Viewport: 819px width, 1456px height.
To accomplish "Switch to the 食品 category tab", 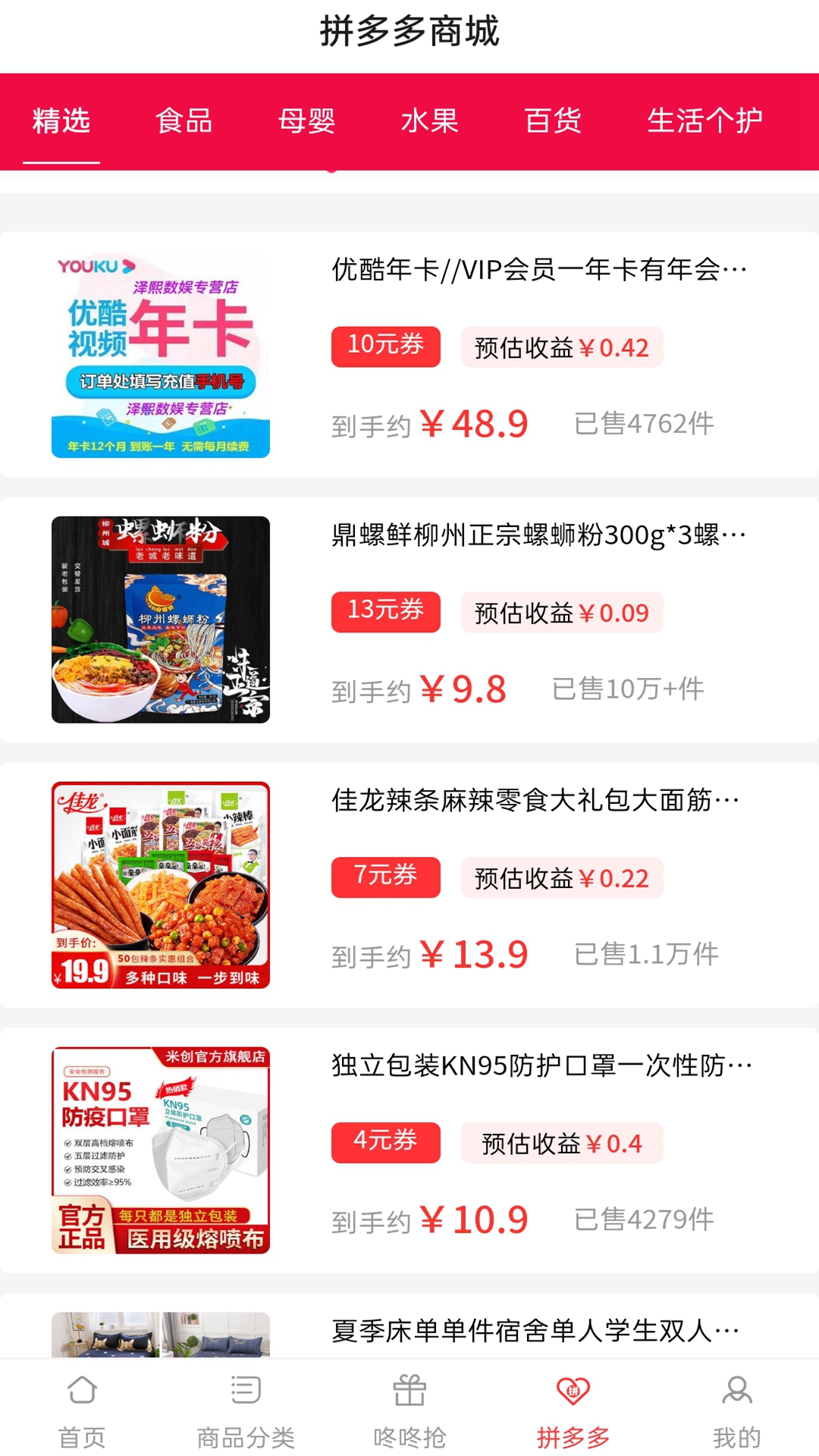I will click(x=184, y=121).
